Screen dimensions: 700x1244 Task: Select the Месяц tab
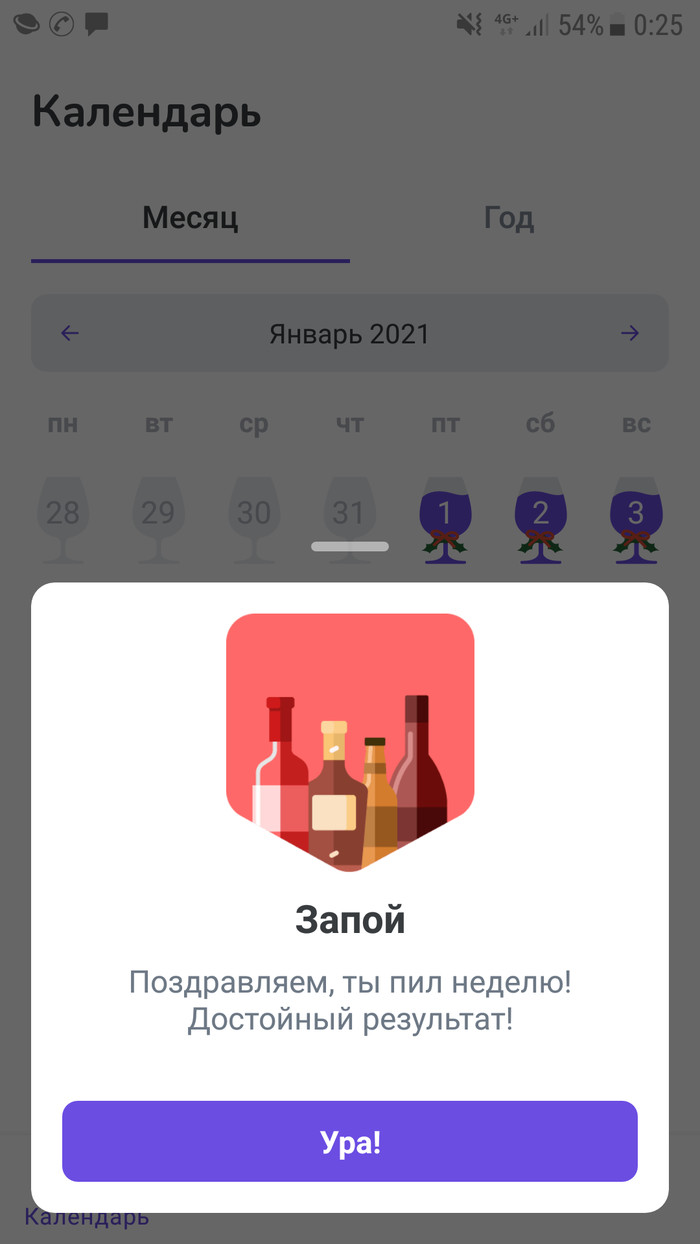coord(190,218)
